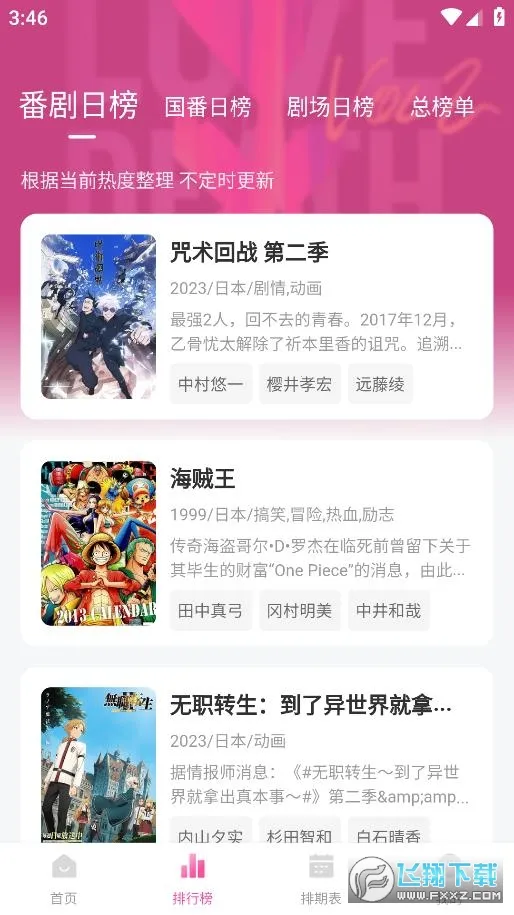Tap the 中村悠一 voice actor chip

tap(211, 384)
